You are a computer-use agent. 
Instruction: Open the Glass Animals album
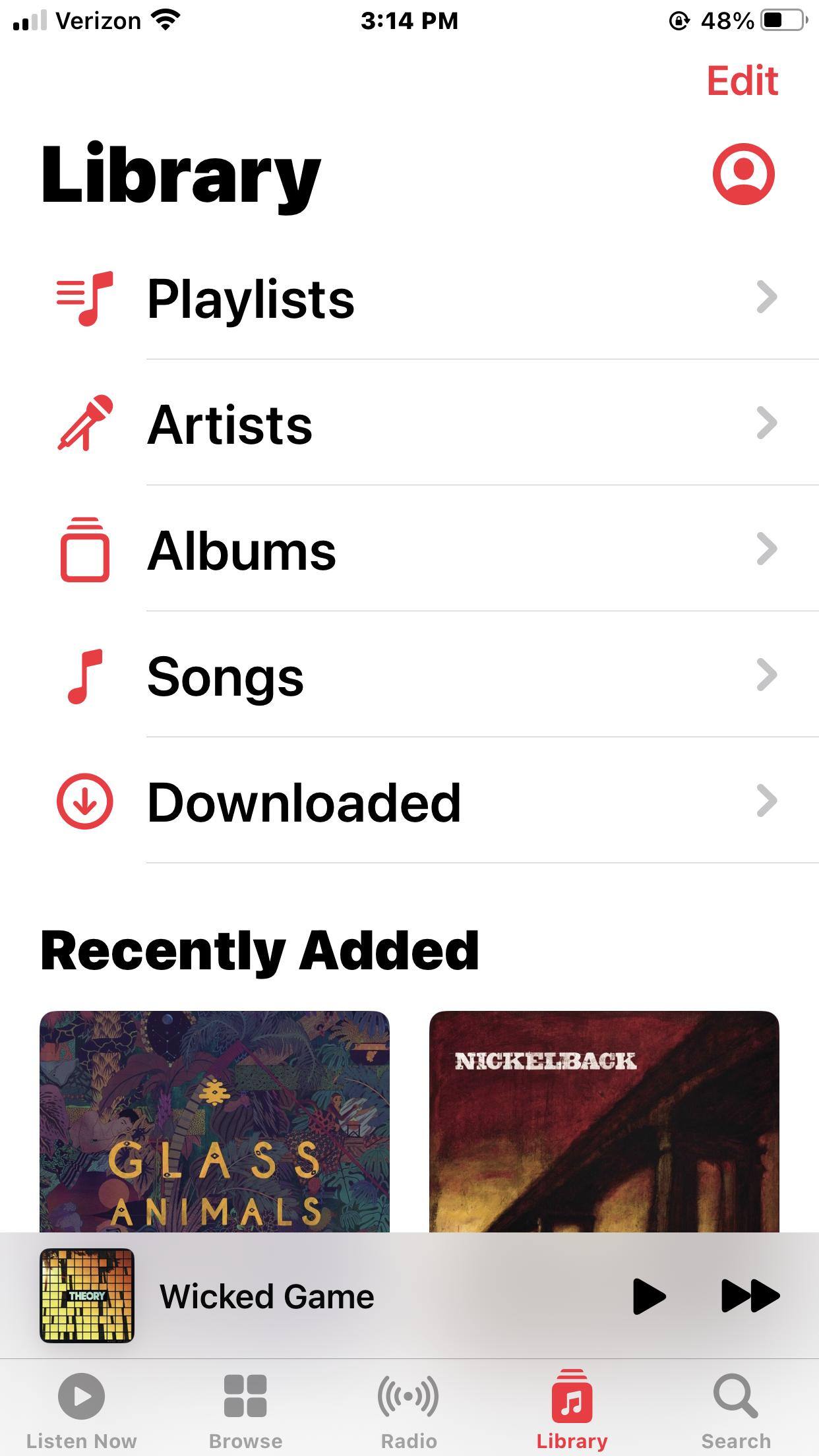tap(214, 1121)
